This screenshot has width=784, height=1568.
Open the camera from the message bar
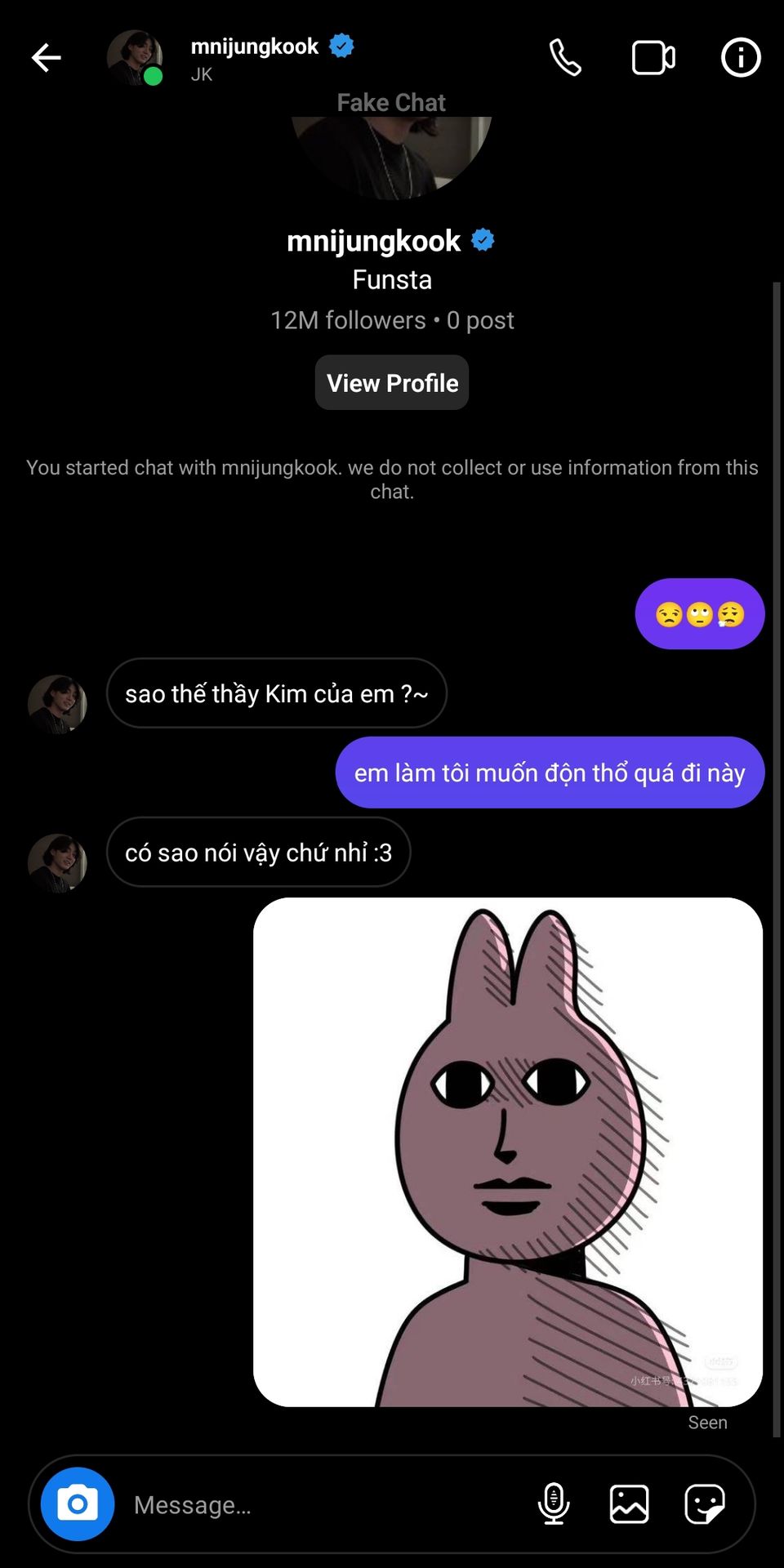pyautogui.click(x=78, y=1503)
